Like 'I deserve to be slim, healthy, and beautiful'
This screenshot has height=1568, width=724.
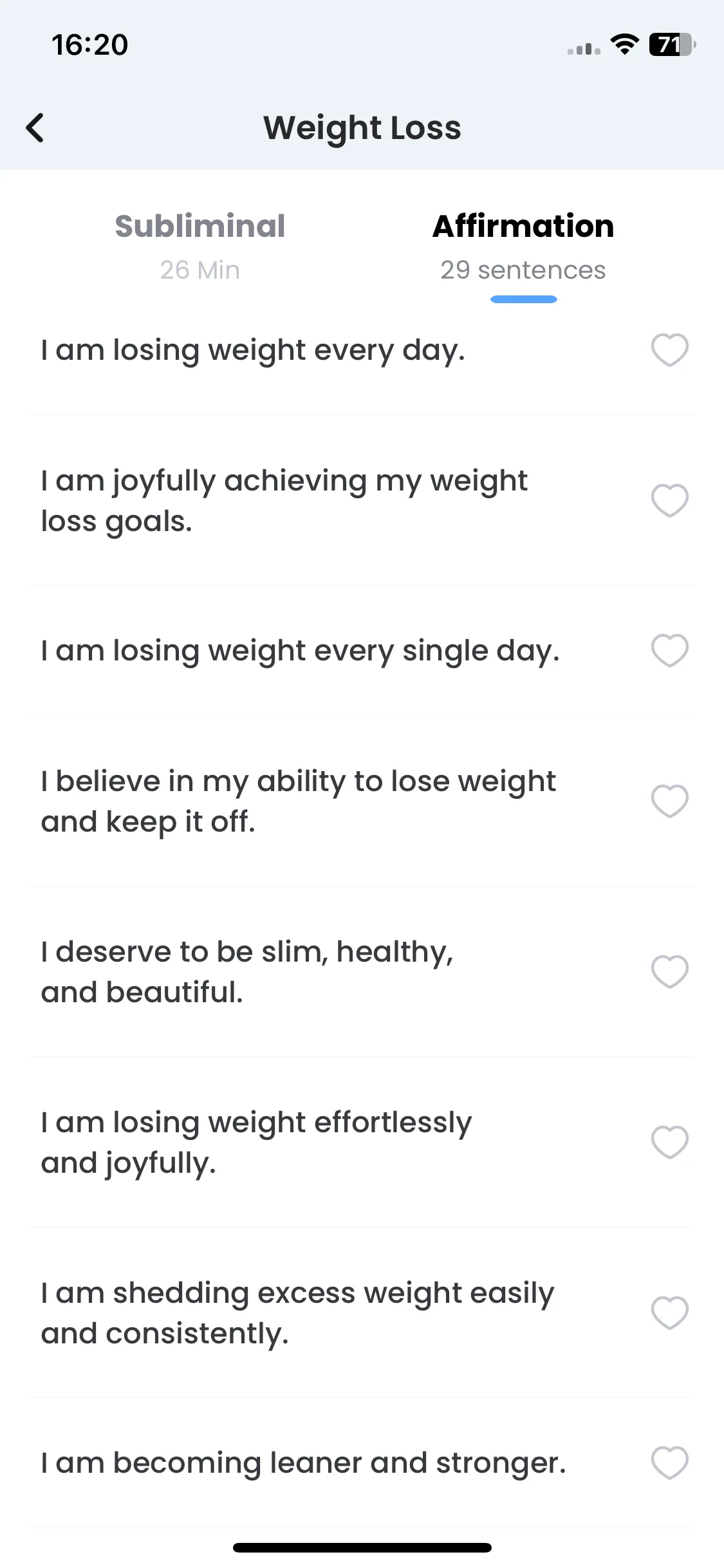(x=669, y=971)
